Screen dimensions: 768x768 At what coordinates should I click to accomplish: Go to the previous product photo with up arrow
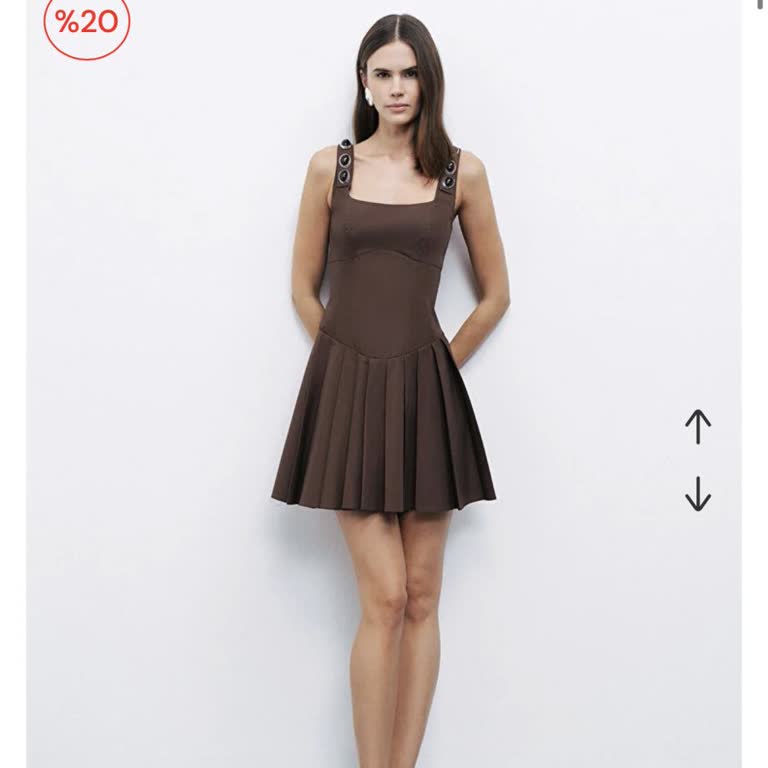(x=698, y=427)
